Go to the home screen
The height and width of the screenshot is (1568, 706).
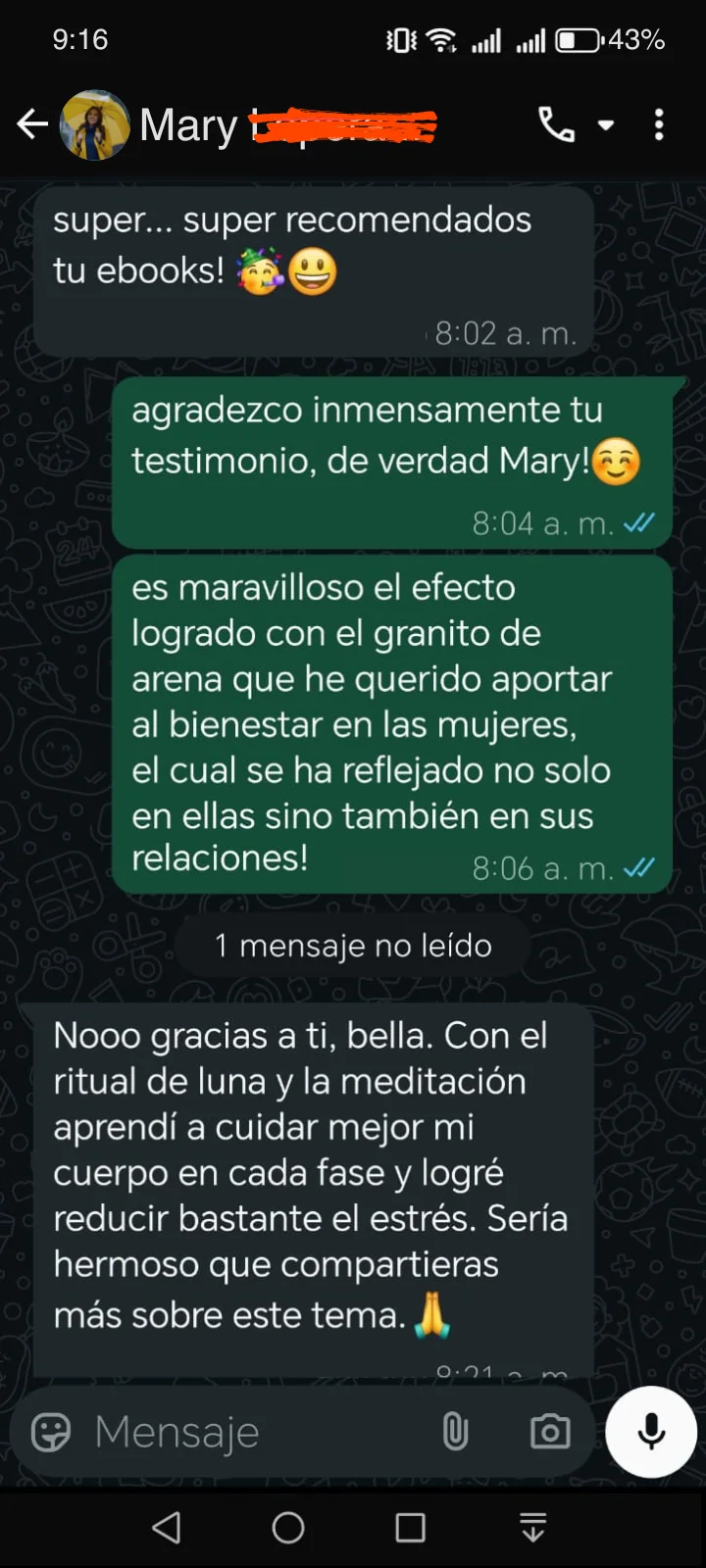pyautogui.click(x=288, y=1527)
